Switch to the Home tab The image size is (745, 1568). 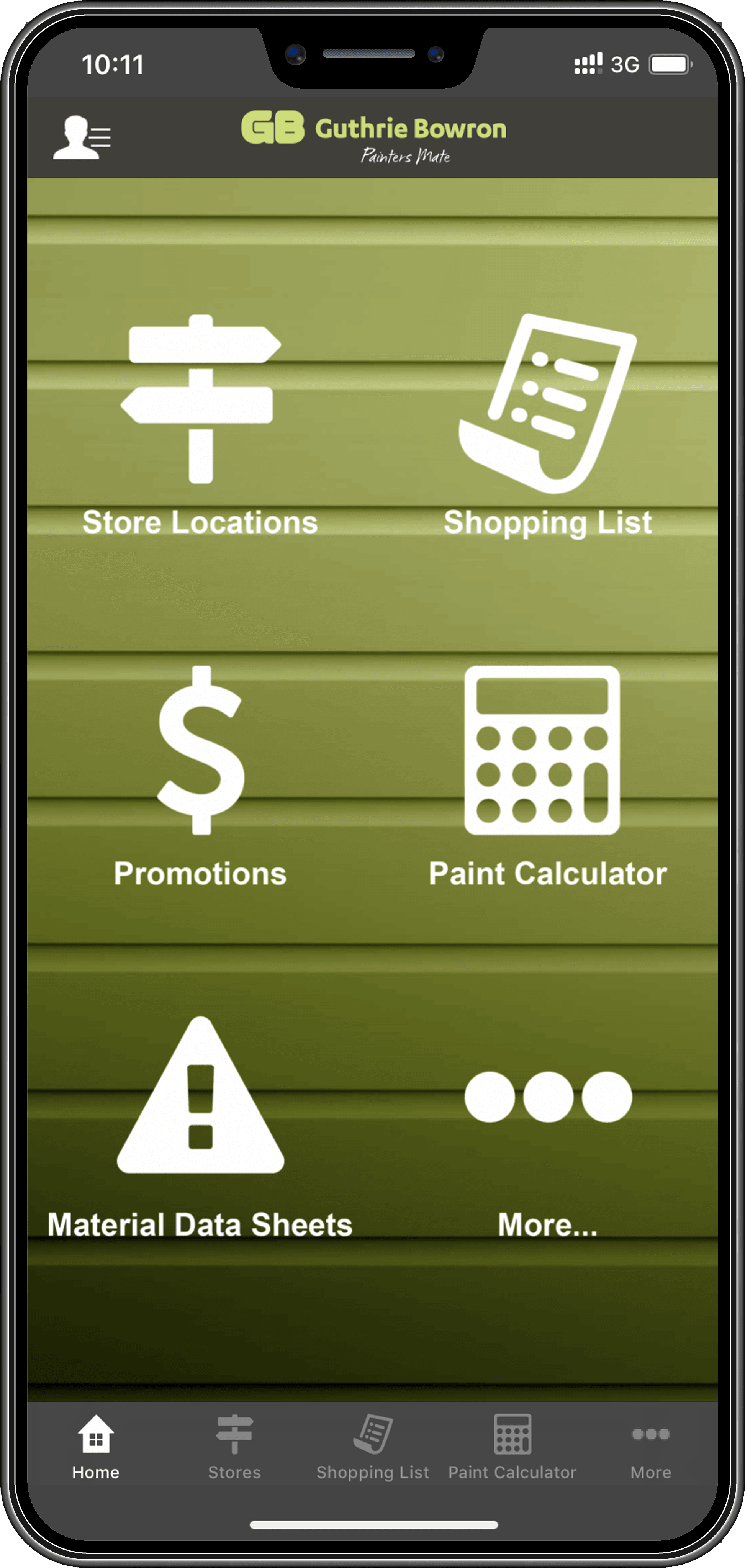coord(95,1447)
